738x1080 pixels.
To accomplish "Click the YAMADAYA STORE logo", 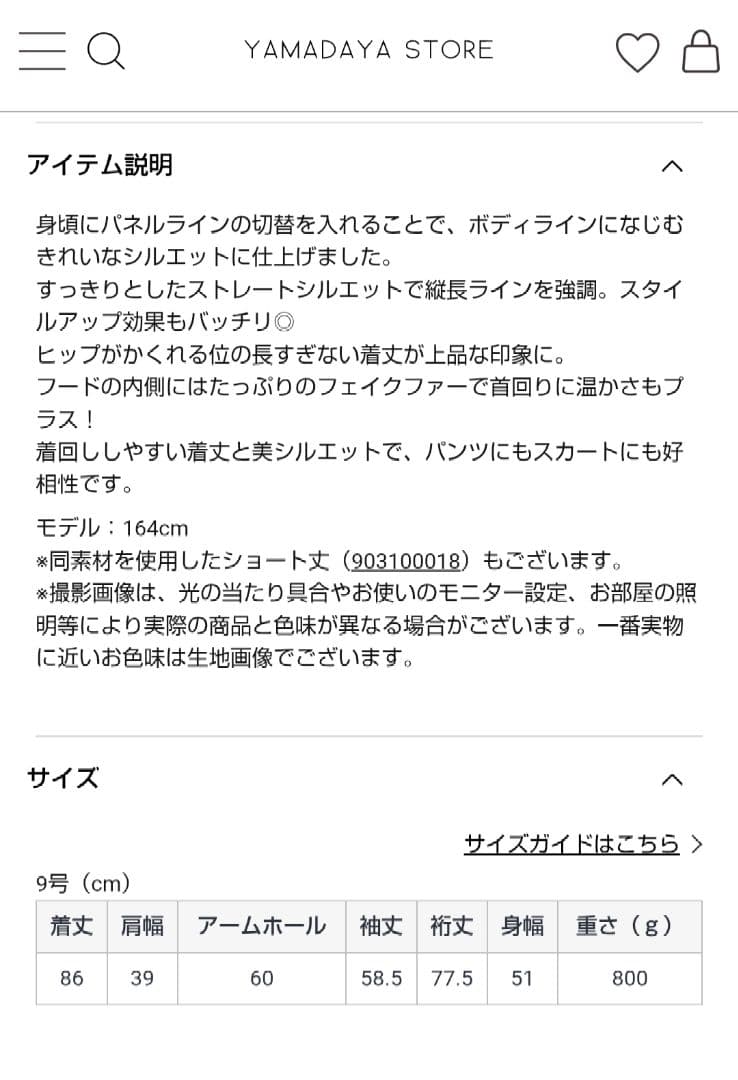I will [368, 49].
